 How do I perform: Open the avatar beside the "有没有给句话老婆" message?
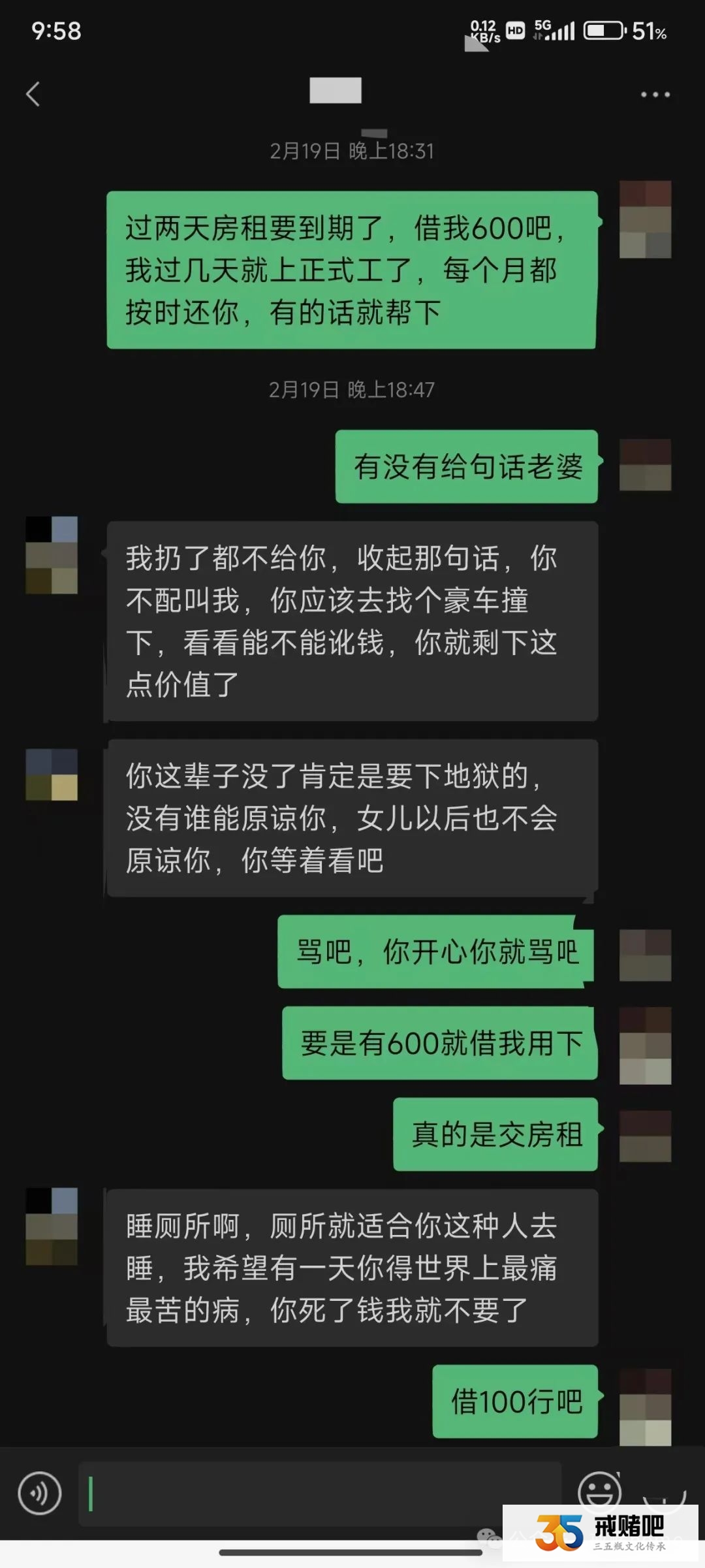click(x=645, y=465)
